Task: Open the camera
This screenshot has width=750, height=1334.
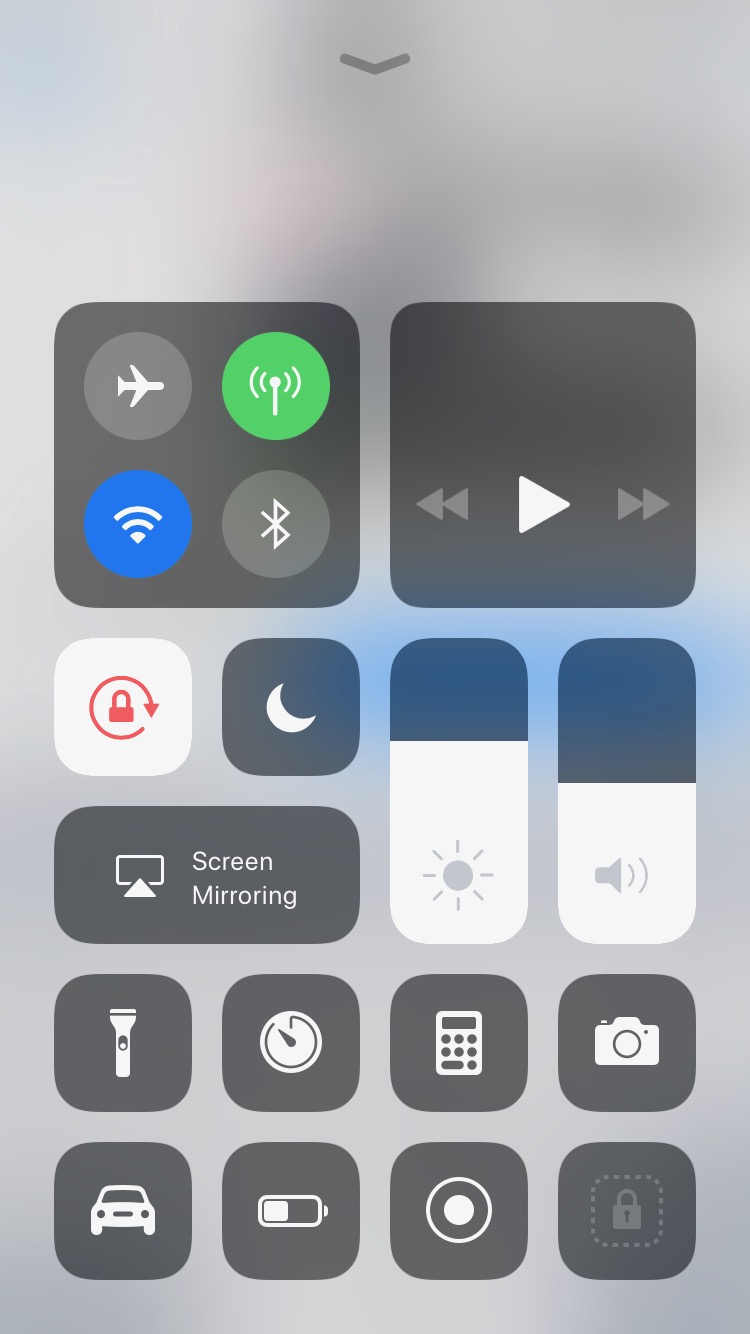Action: [627, 1043]
